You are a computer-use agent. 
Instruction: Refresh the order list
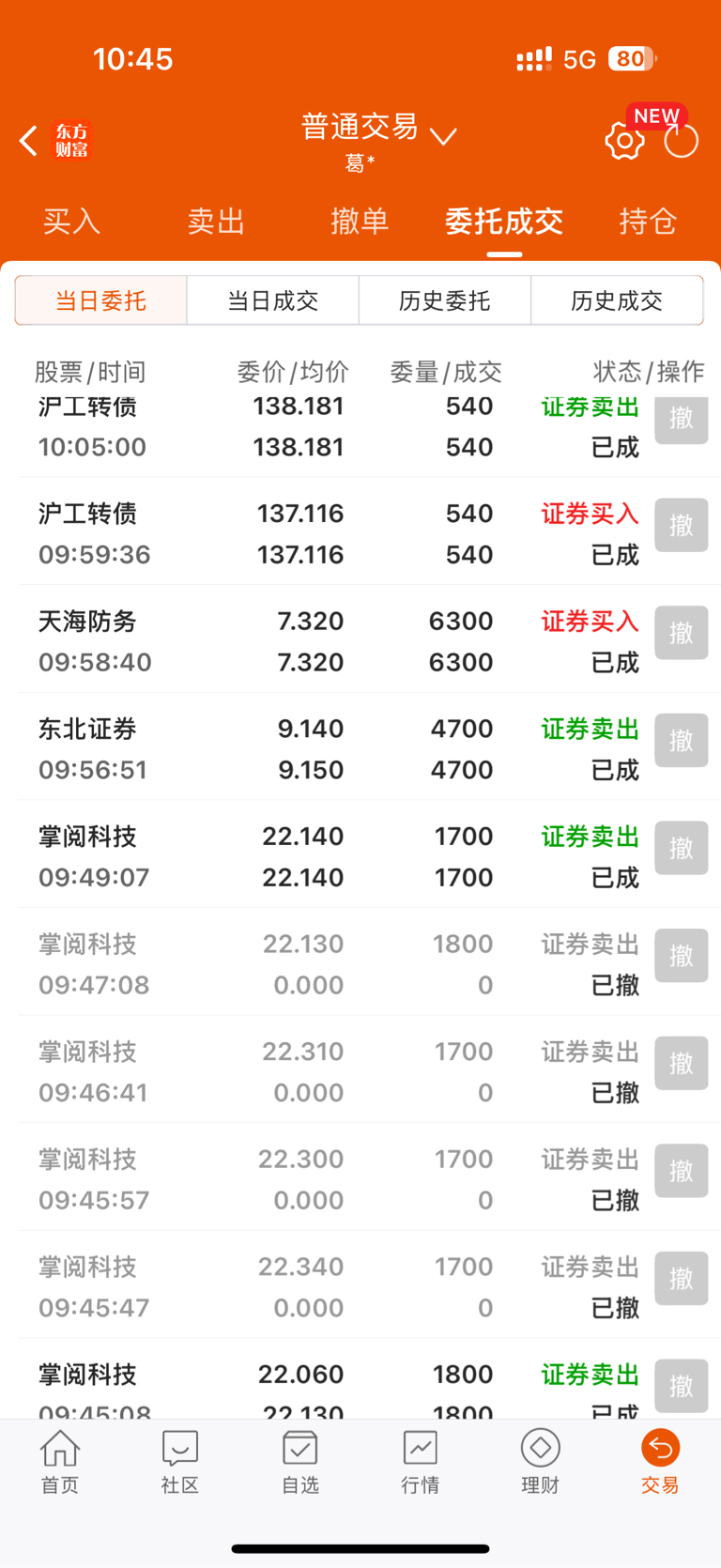[681, 142]
